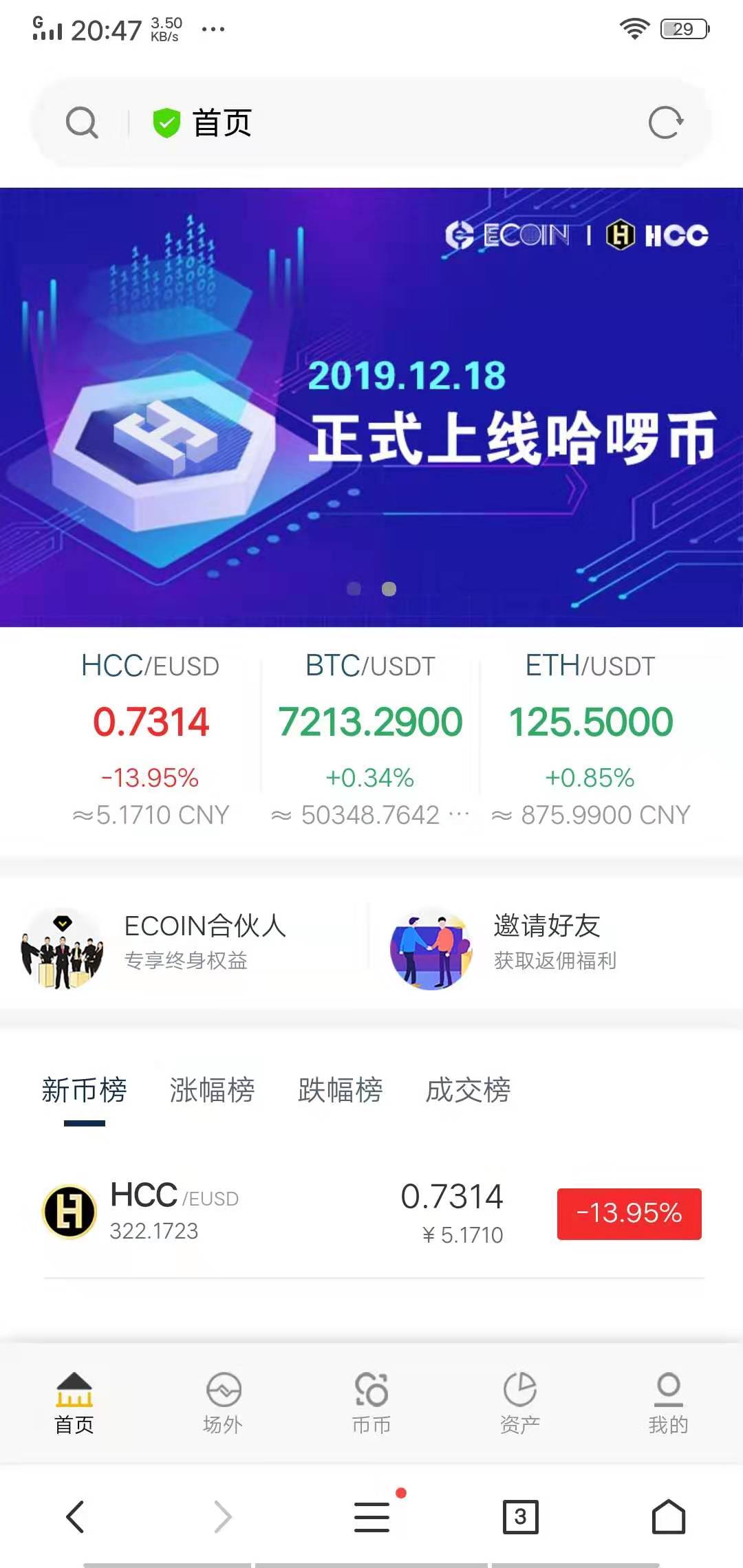The image size is (743, 1568).
Task: Open browser tab switcher showing 3
Action: pos(520,1517)
